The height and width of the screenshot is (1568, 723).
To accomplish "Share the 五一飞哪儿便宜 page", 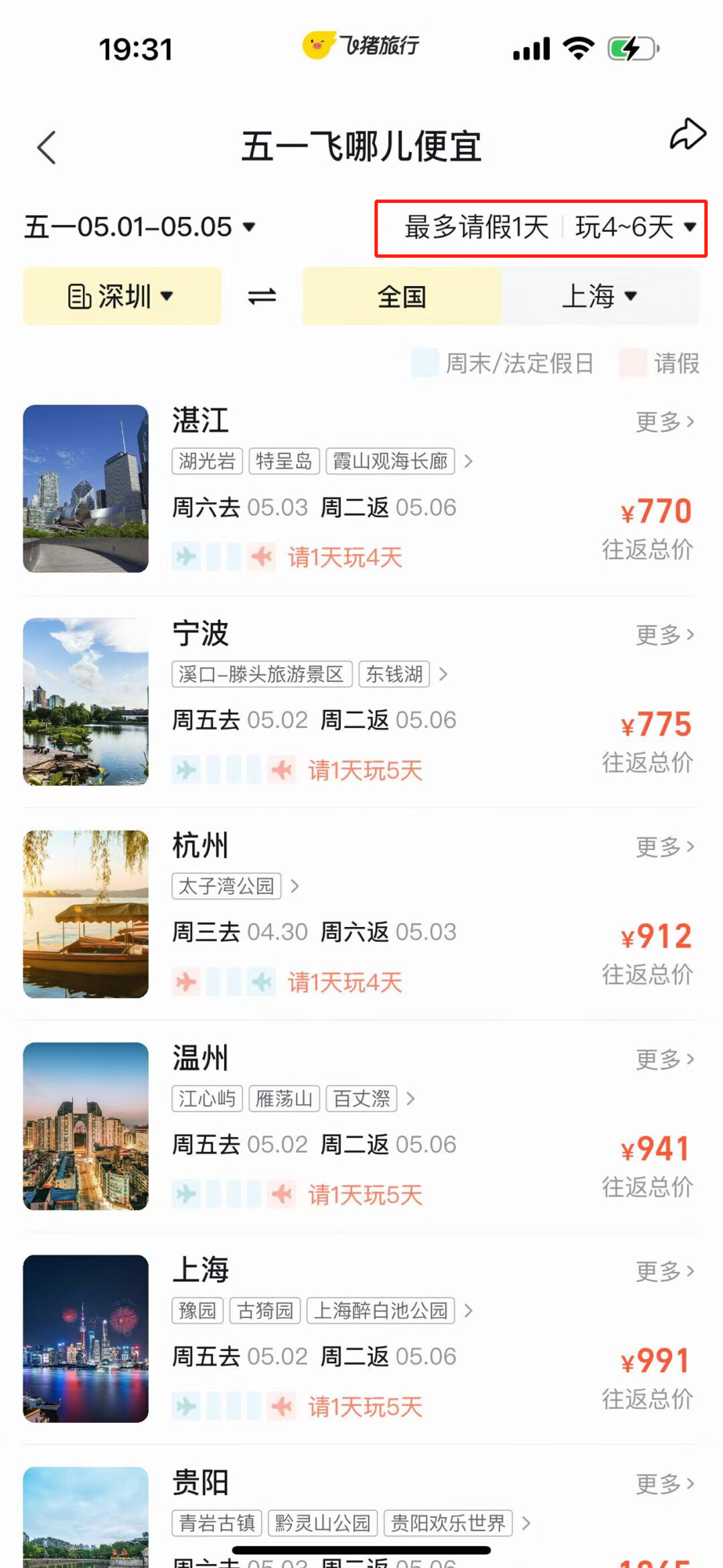I will point(688,135).
